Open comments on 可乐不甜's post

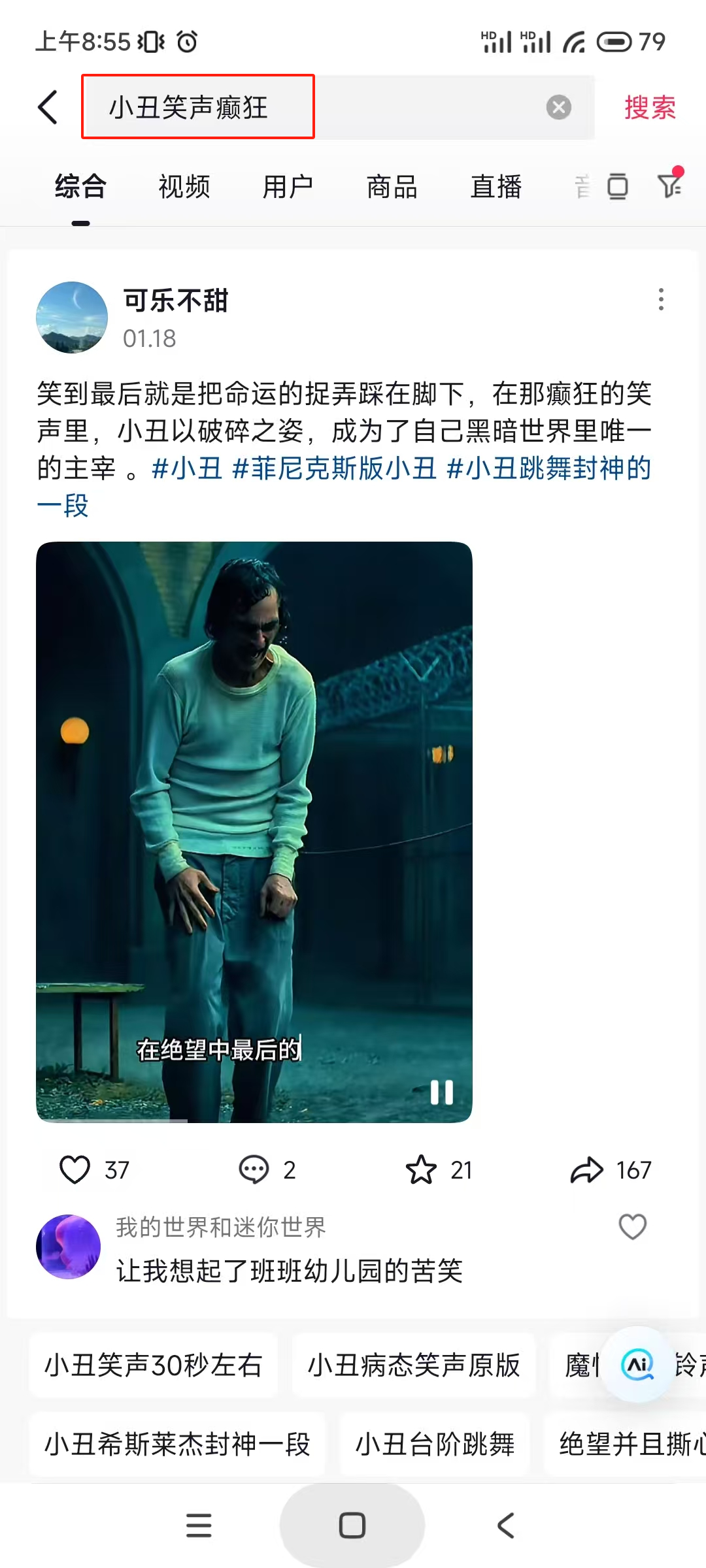coord(254,1170)
